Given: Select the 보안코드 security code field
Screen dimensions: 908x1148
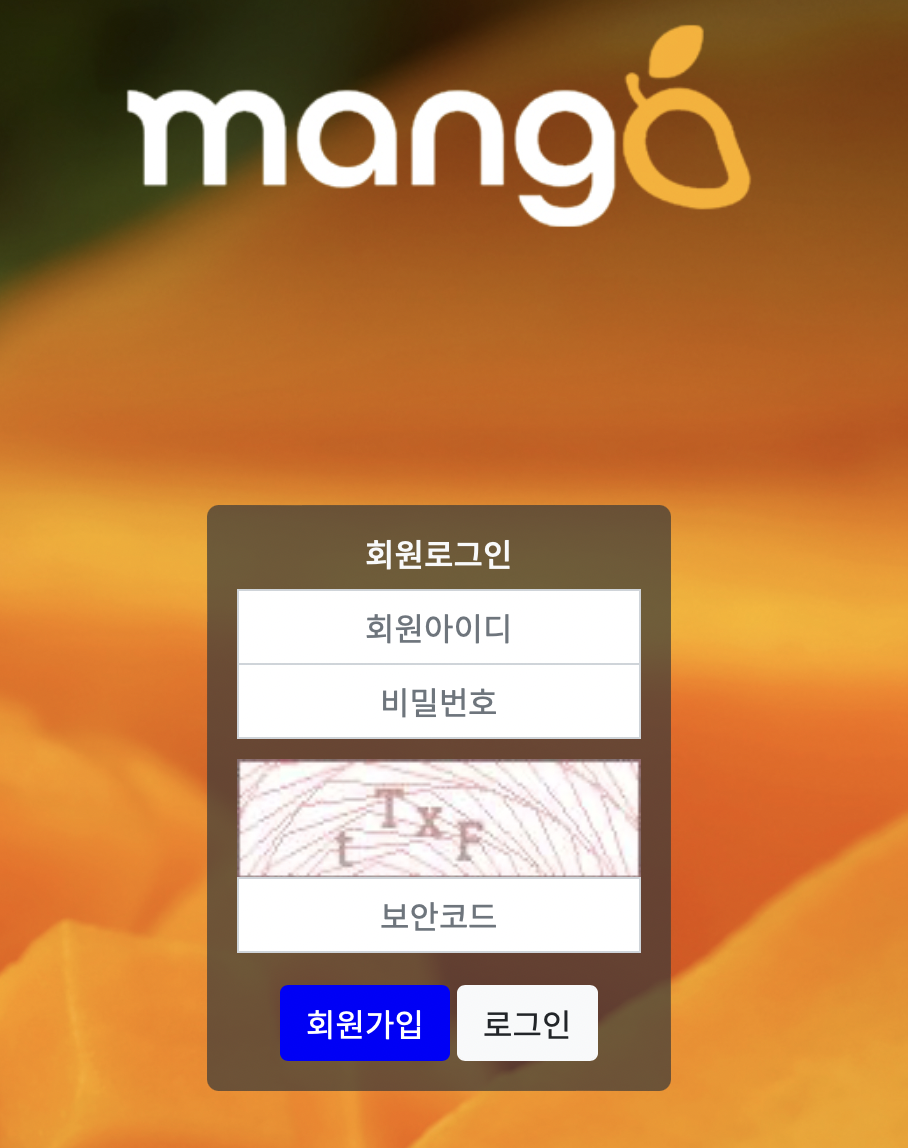Looking at the screenshot, I should (x=438, y=916).
